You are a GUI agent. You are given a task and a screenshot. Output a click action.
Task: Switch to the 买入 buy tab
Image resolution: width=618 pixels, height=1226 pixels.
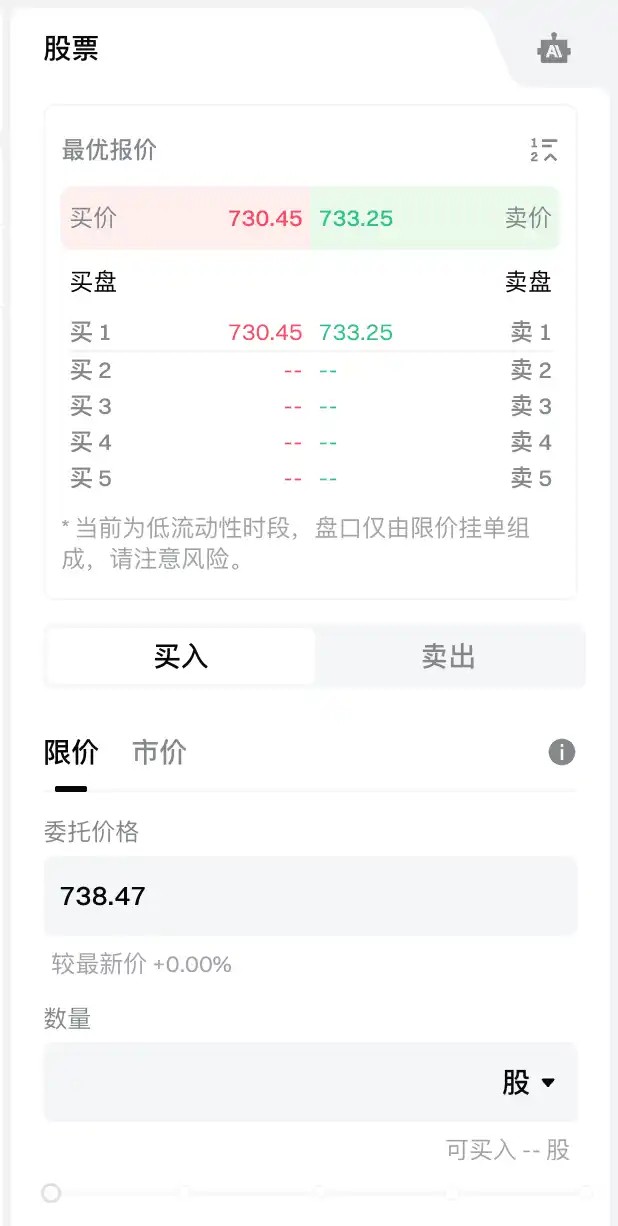(181, 656)
